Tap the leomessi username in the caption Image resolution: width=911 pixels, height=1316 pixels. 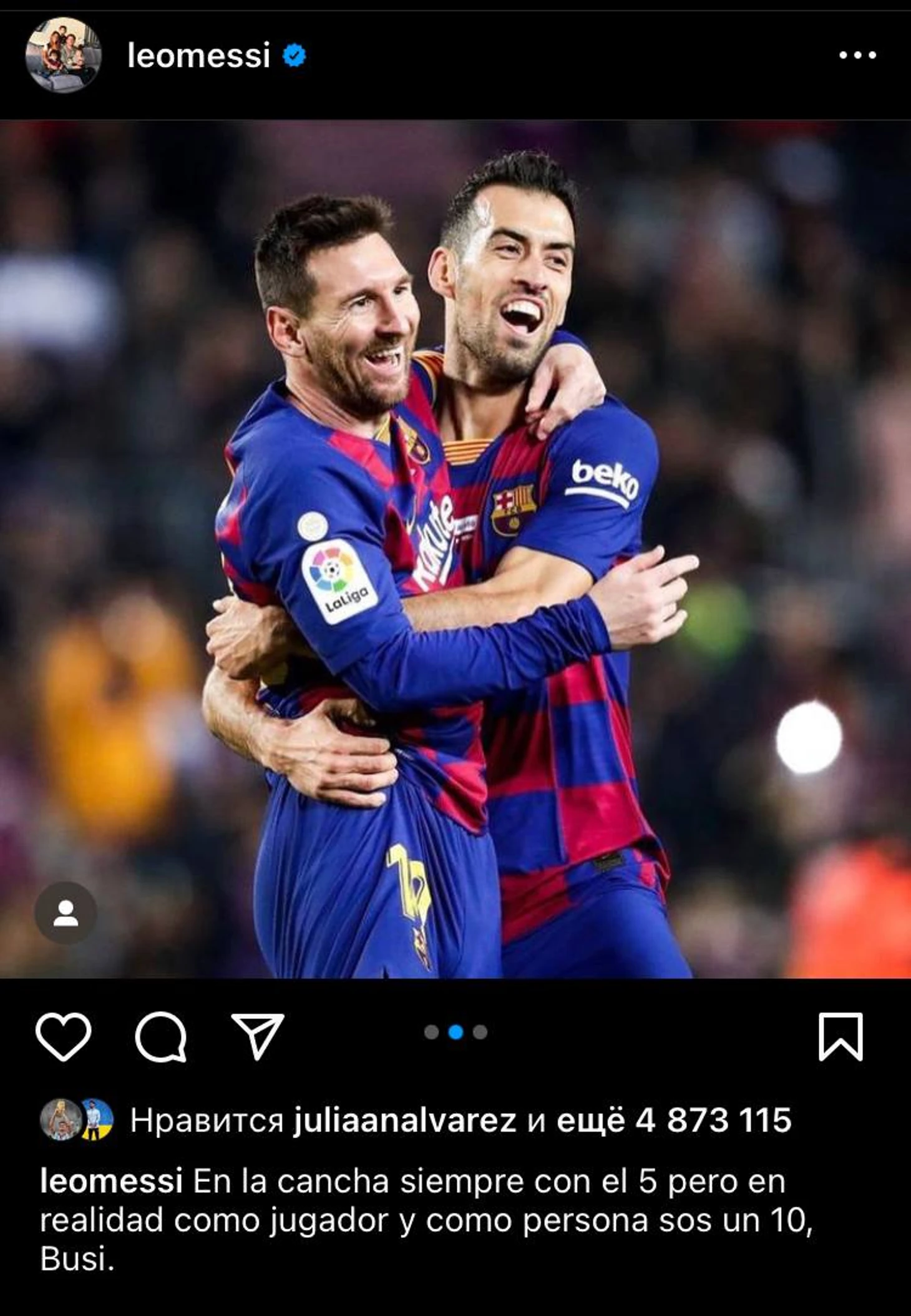[111, 1182]
